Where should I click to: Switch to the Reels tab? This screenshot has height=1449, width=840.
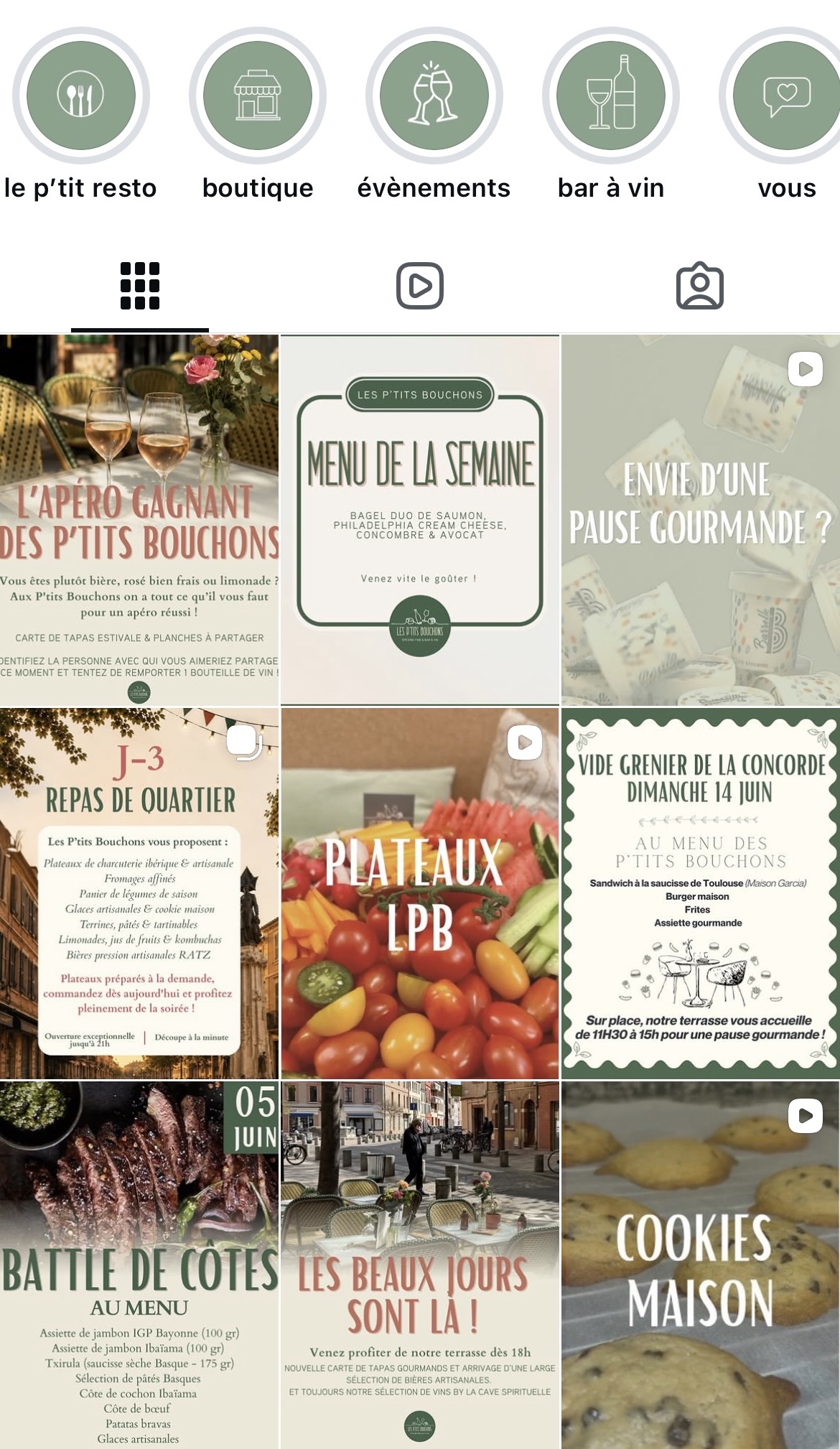point(420,286)
